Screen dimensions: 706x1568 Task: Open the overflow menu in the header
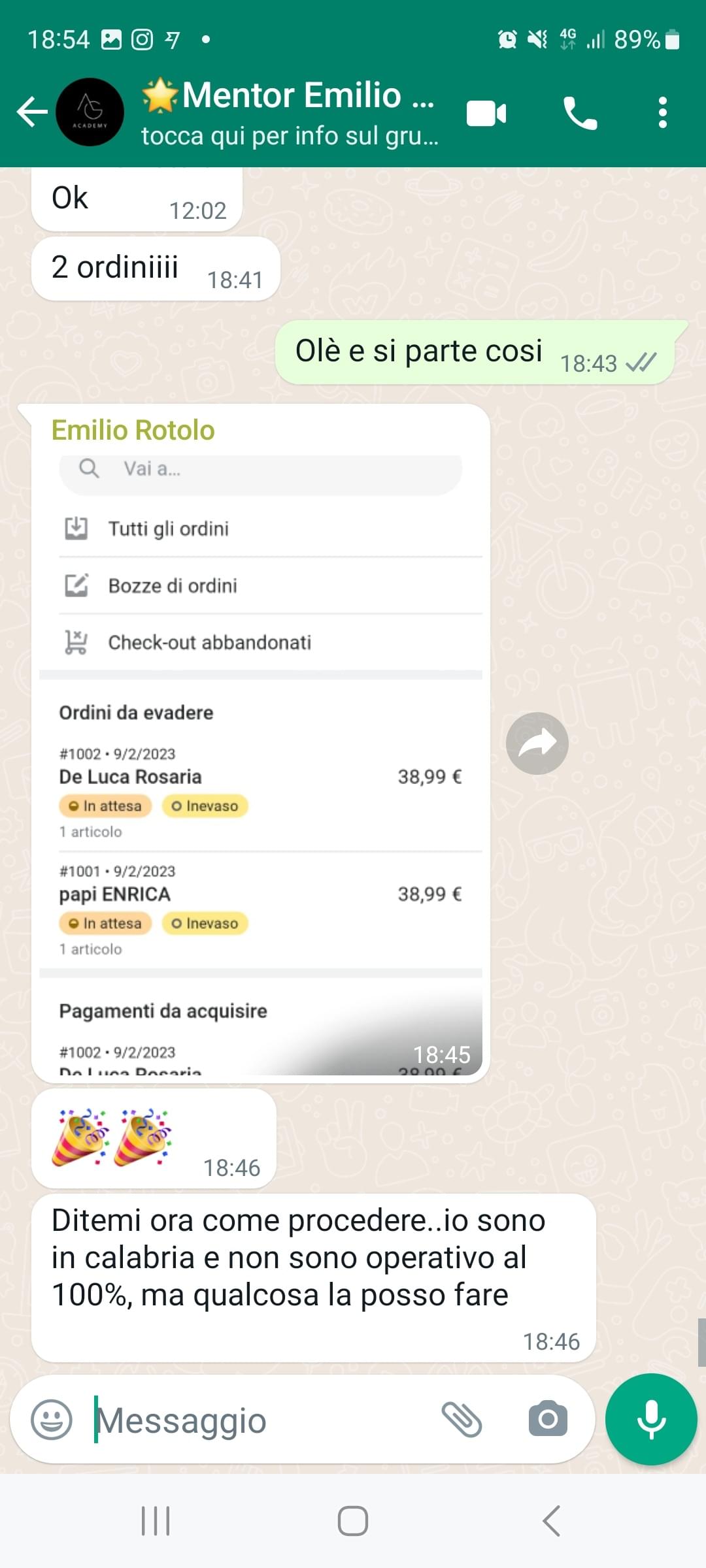(662, 112)
